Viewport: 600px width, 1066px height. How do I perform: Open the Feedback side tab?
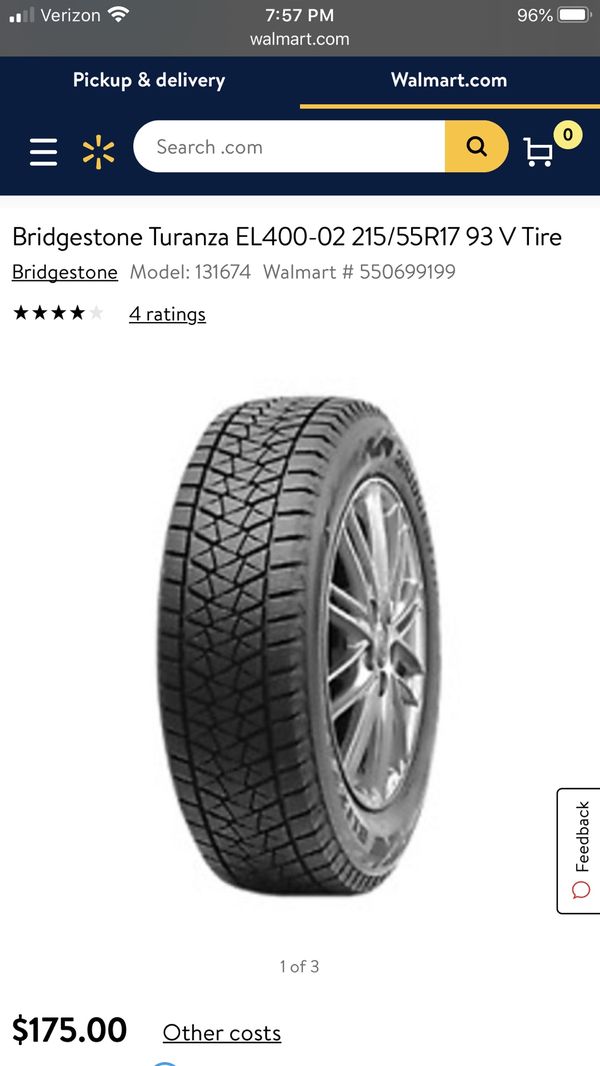579,850
